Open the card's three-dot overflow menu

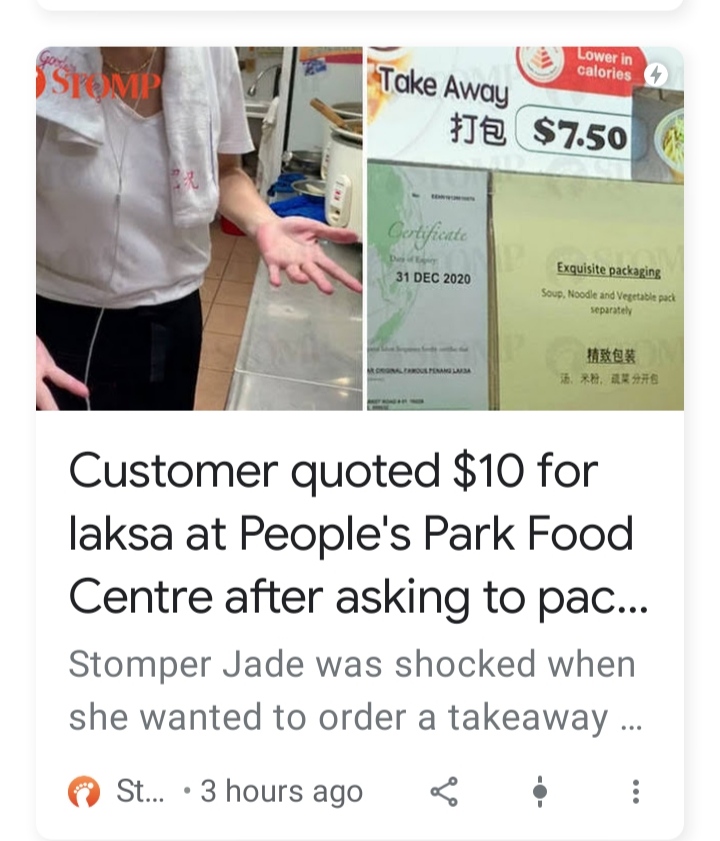(635, 792)
